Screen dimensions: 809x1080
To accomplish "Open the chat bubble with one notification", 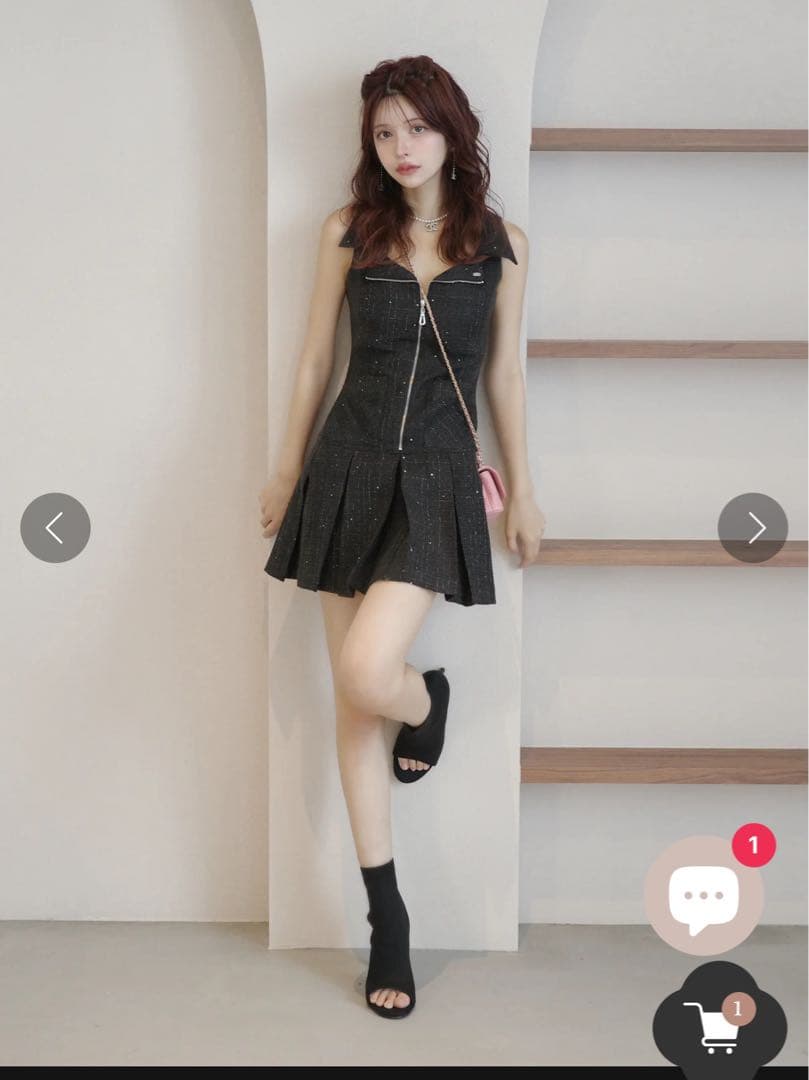I will click(x=703, y=895).
